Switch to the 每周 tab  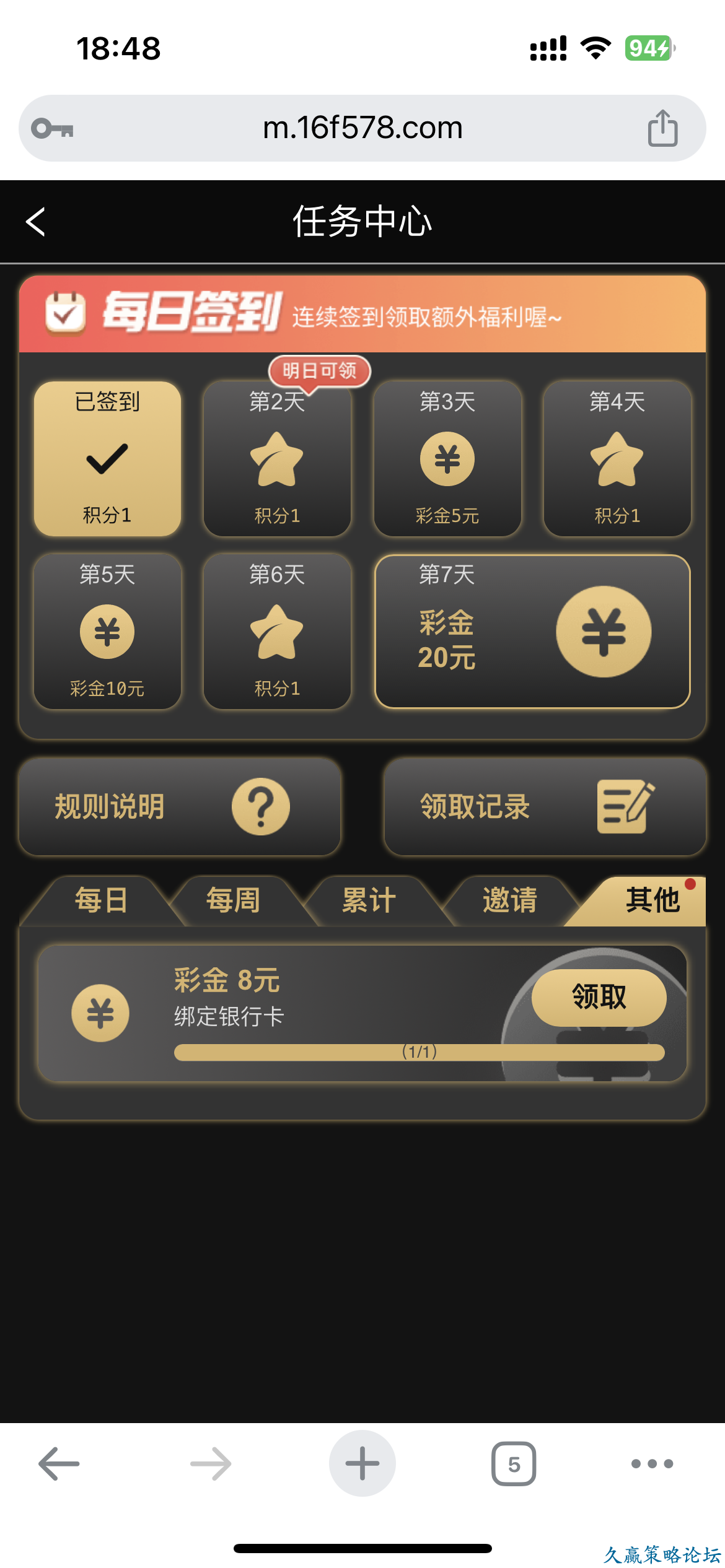point(234,900)
